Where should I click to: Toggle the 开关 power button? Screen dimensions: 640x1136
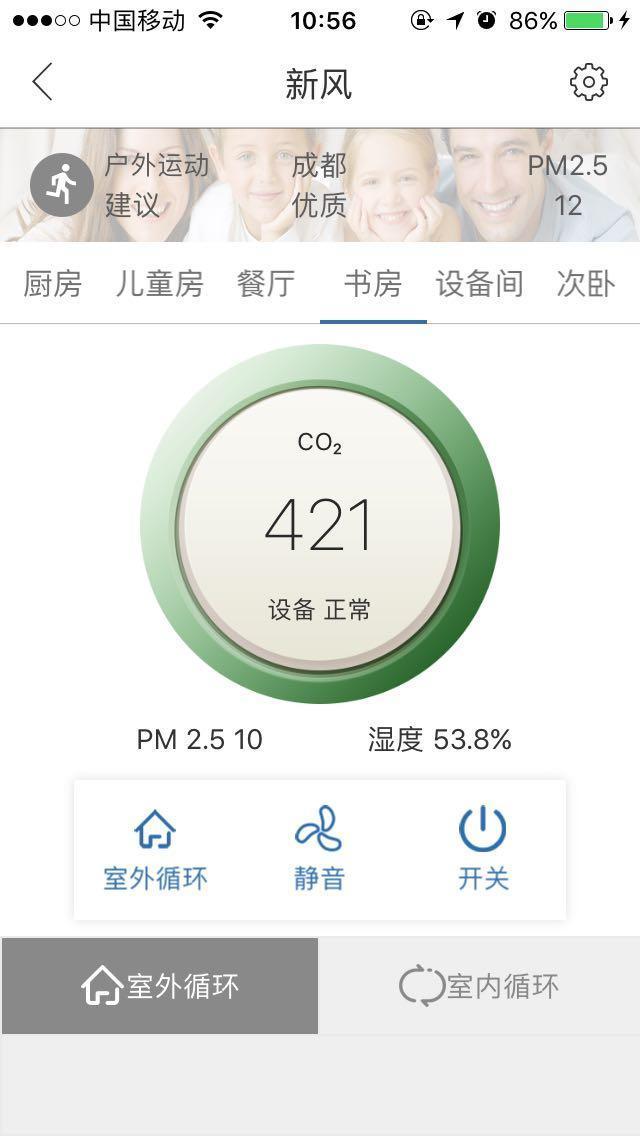click(483, 850)
